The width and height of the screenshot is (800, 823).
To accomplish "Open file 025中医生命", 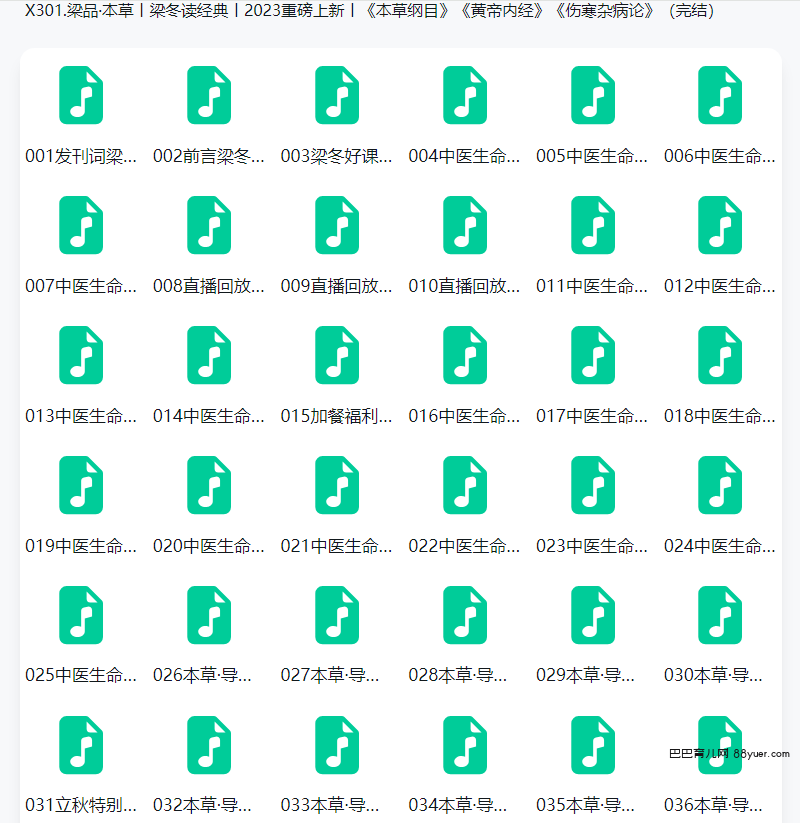I will (81, 616).
